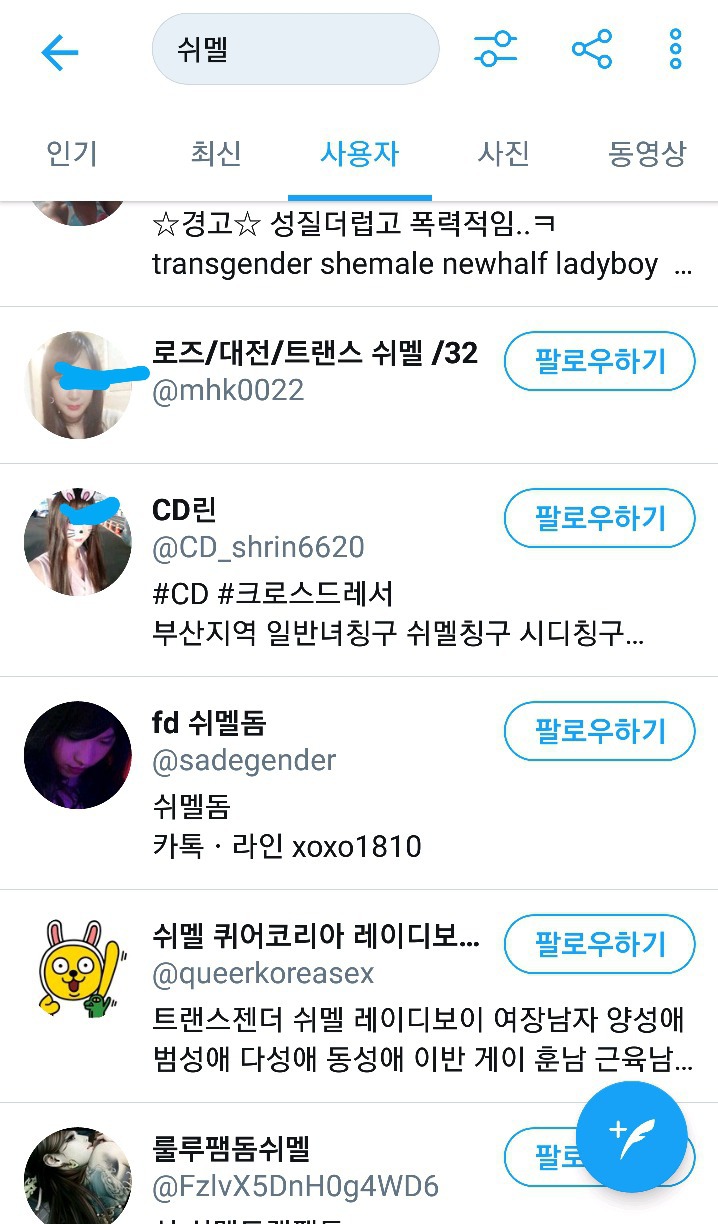This screenshot has height=1224, width=718.
Task: Follow the @mhk0022 account
Action: [x=599, y=361]
